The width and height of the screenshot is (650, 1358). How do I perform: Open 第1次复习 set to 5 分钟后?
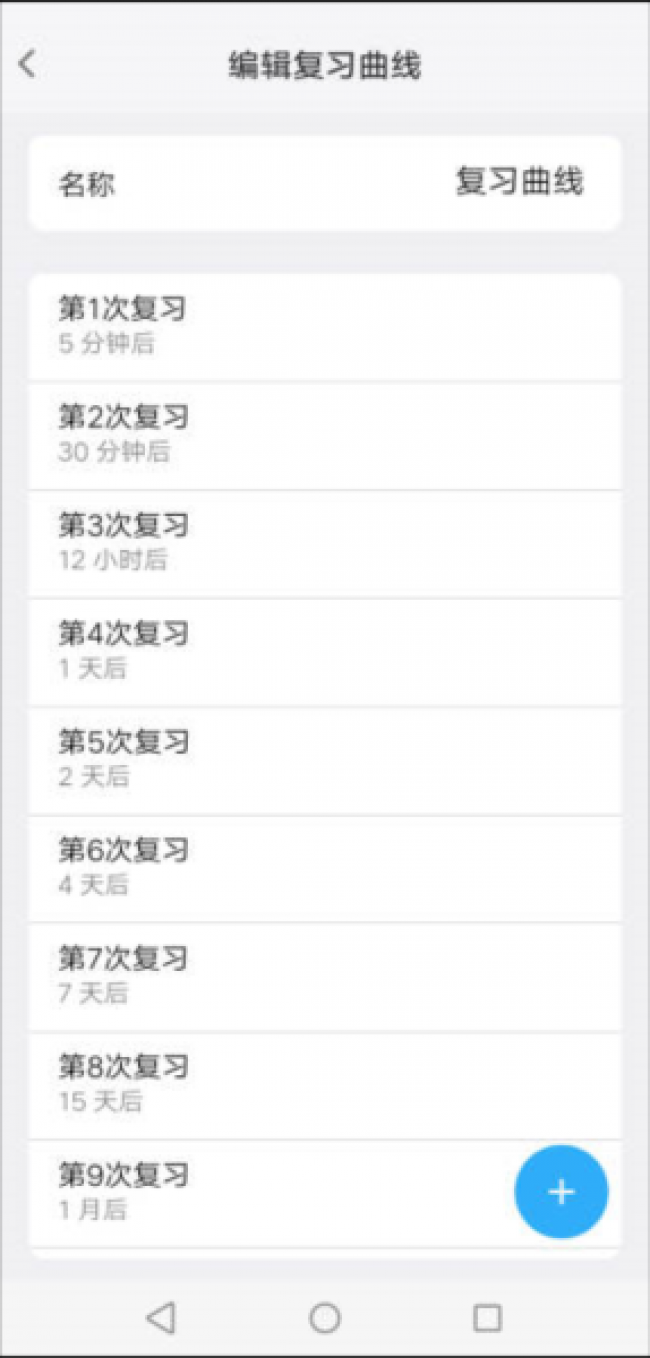point(325,327)
